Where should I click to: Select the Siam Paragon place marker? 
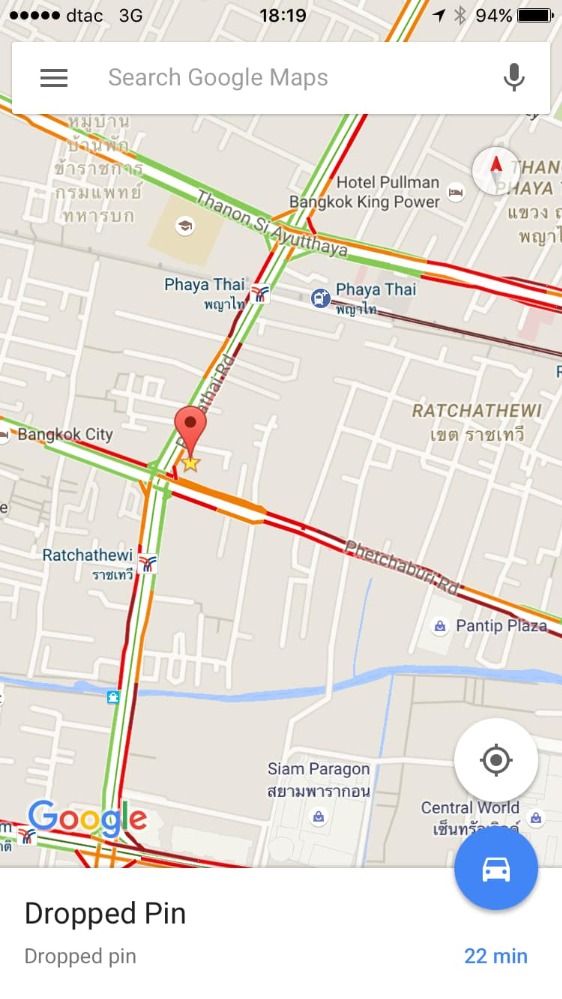point(318,816)
